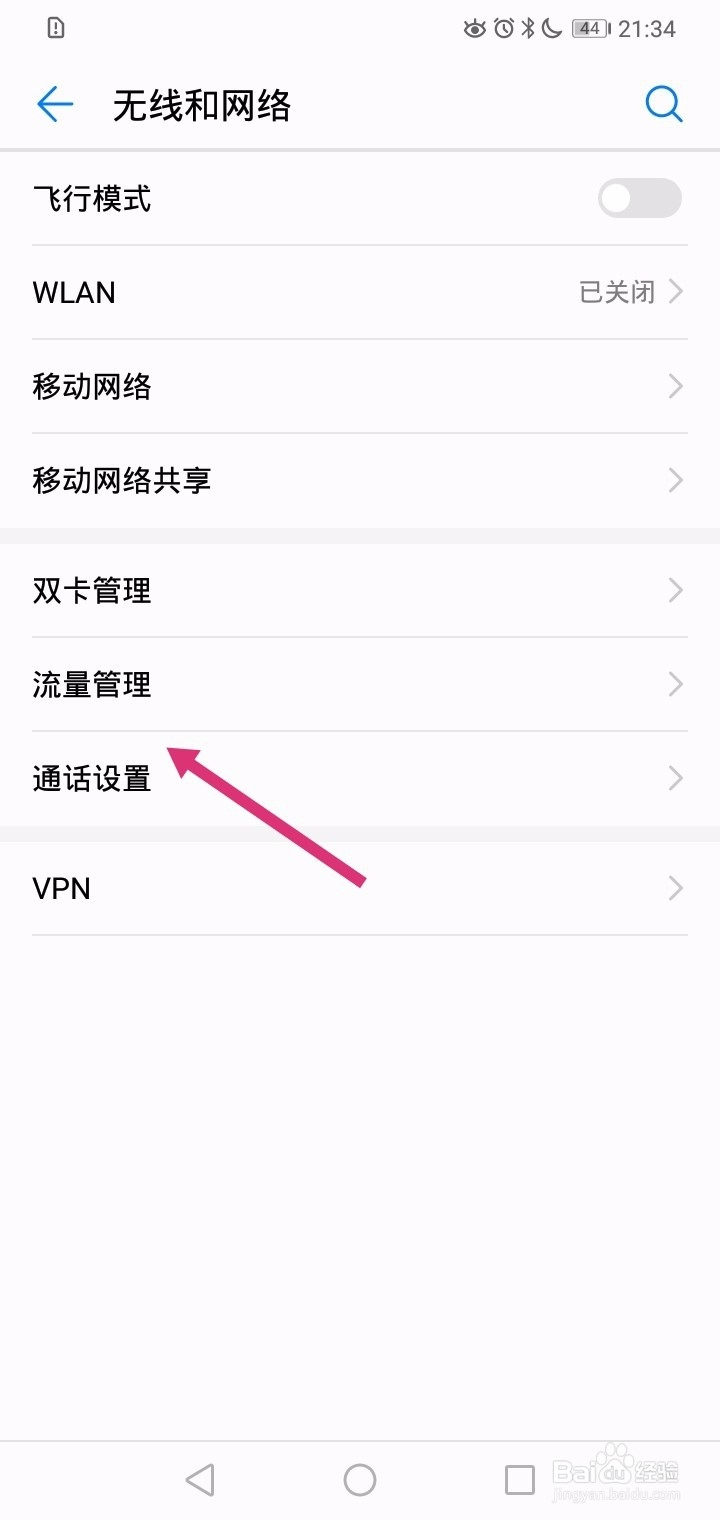Screen dimensions: 720x1520
Task: Tap the eye protection icon in the status bar
Action: pyautogui.click(x=473, y=28)
